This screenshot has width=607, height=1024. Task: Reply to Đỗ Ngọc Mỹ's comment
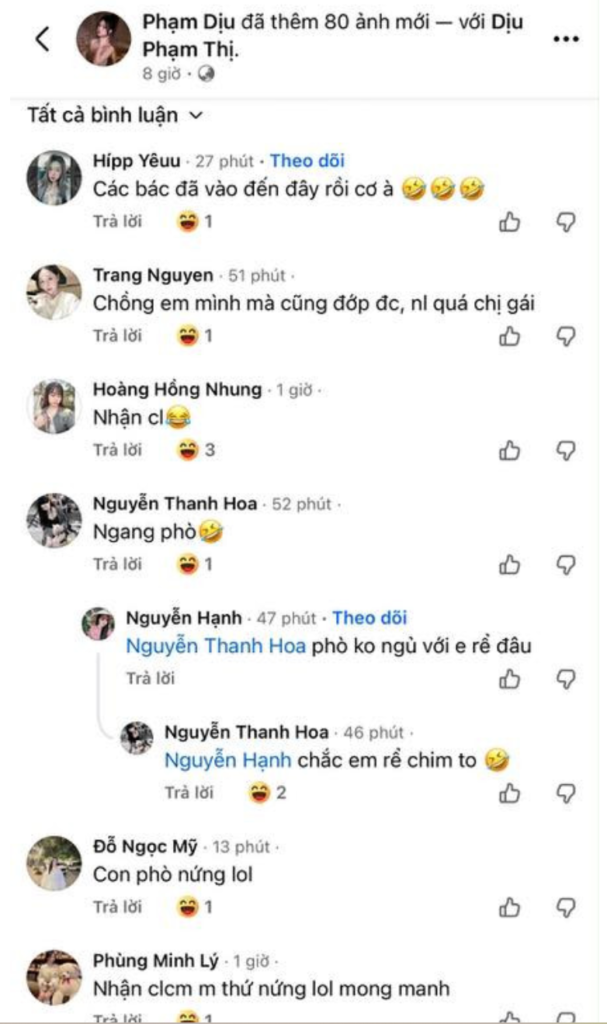[x=118, y=907]
